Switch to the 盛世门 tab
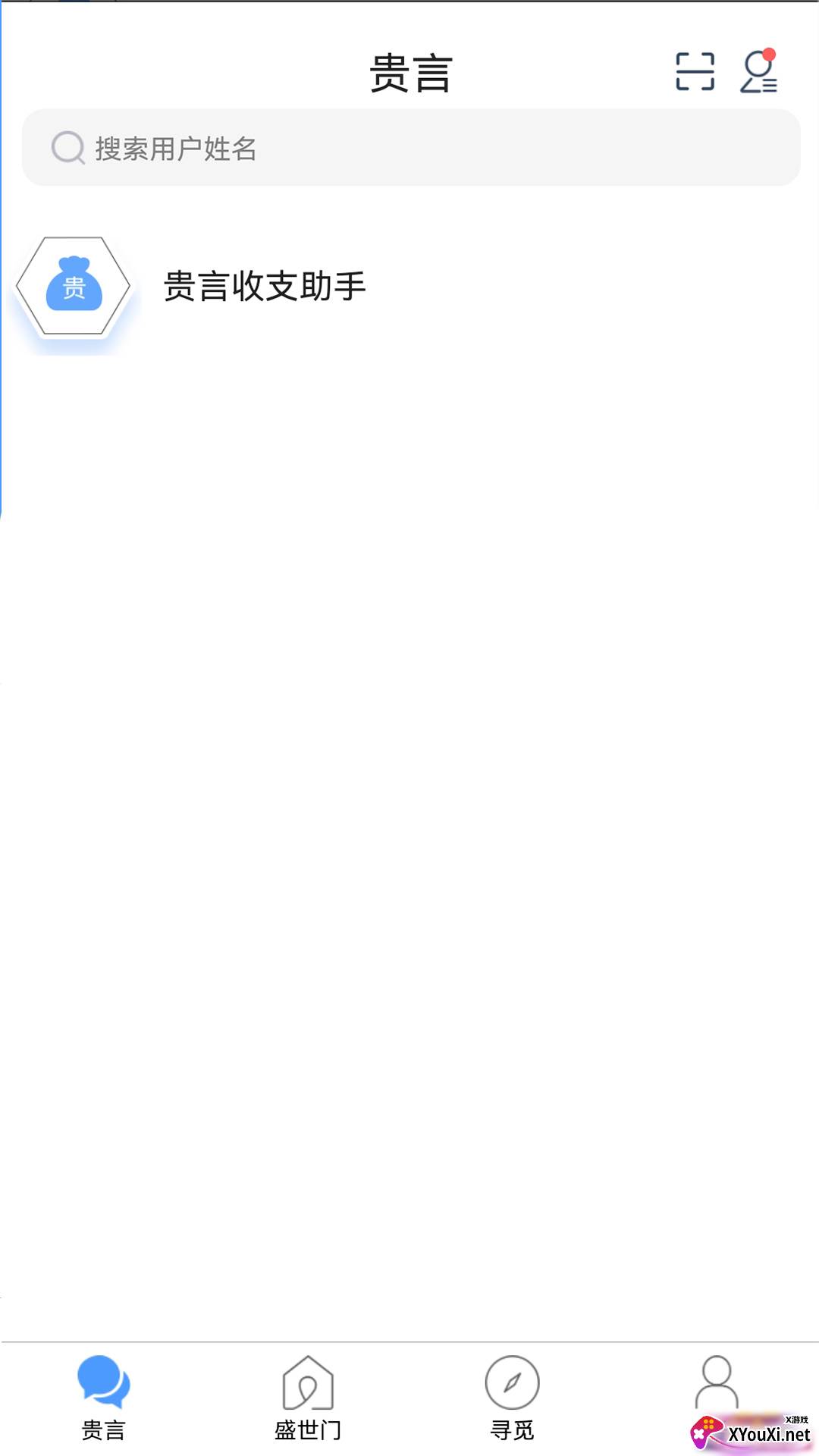Screen dimensions: 819x1456 [307, 1398]
